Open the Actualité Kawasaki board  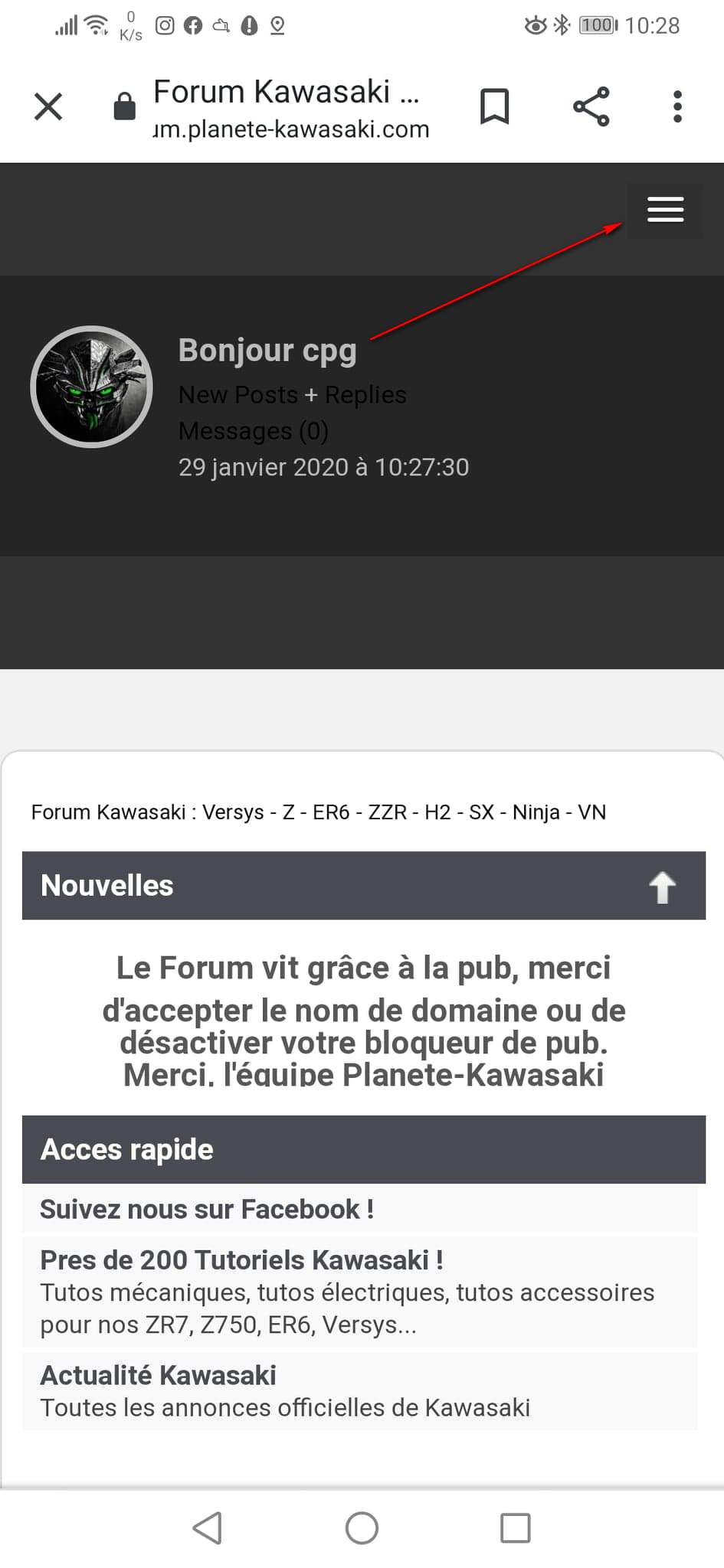[x=158, y=1376]
